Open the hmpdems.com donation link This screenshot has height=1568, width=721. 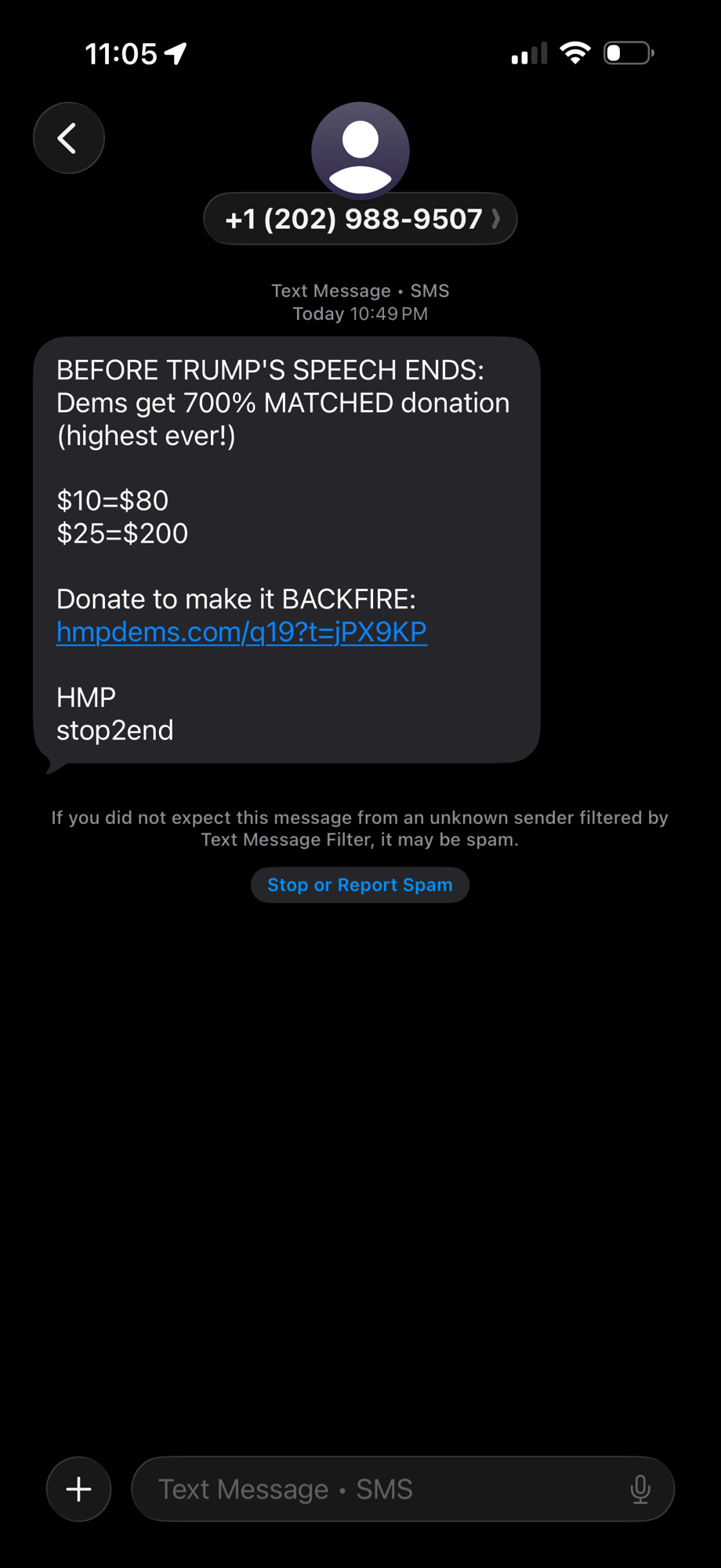(241, 632)
